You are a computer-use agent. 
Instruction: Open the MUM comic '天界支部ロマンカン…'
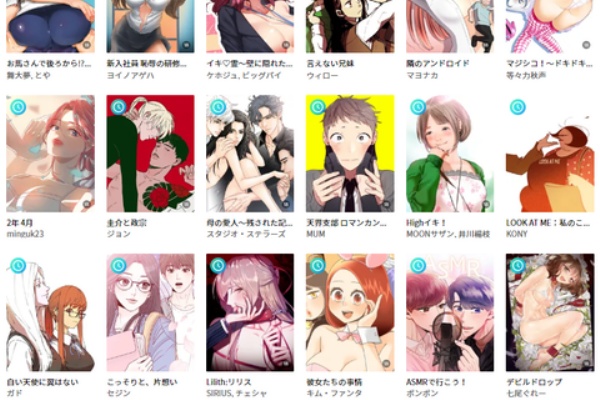[x=350, y=153]
